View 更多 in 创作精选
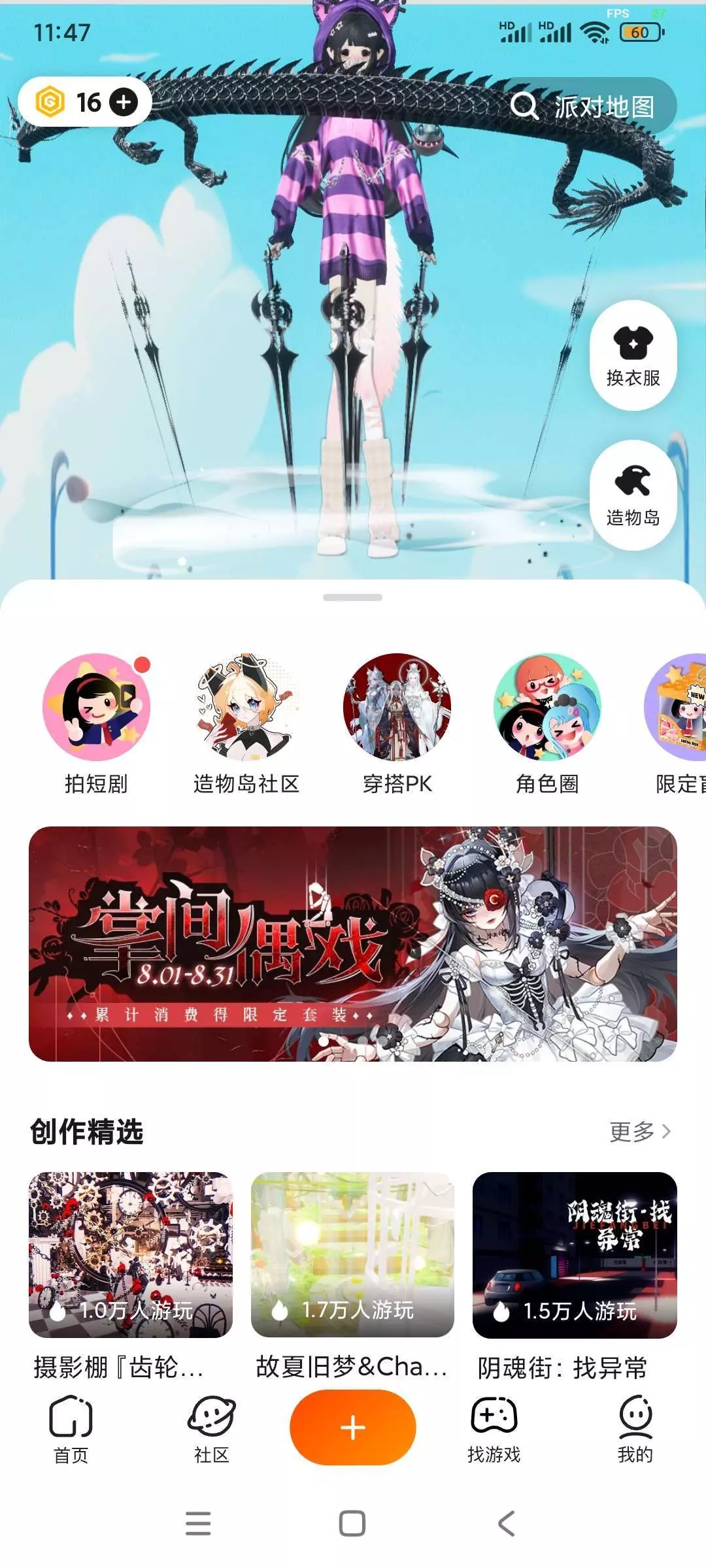This screenshot has height=1568, width=706. click(640, 1132)
